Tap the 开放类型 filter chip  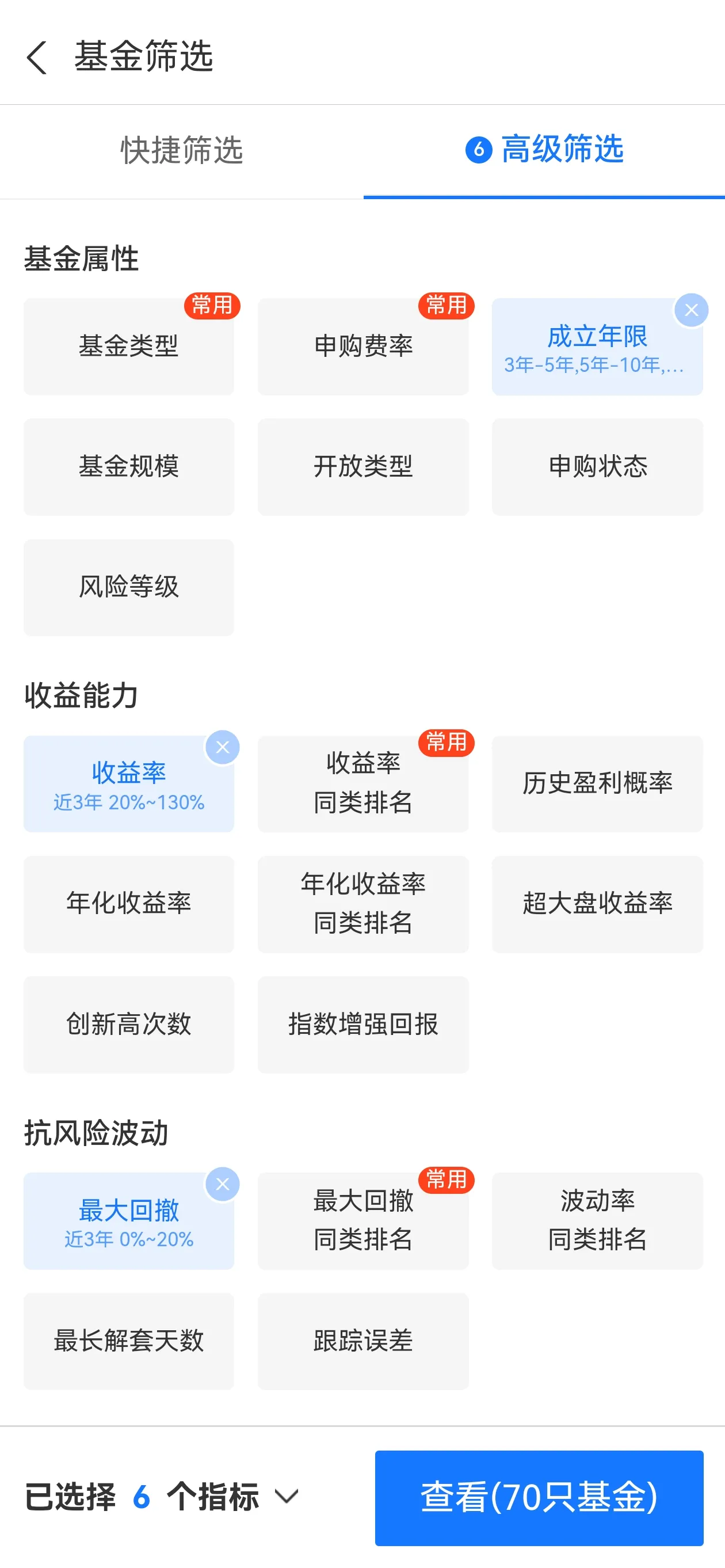click(x=363, y=467)
